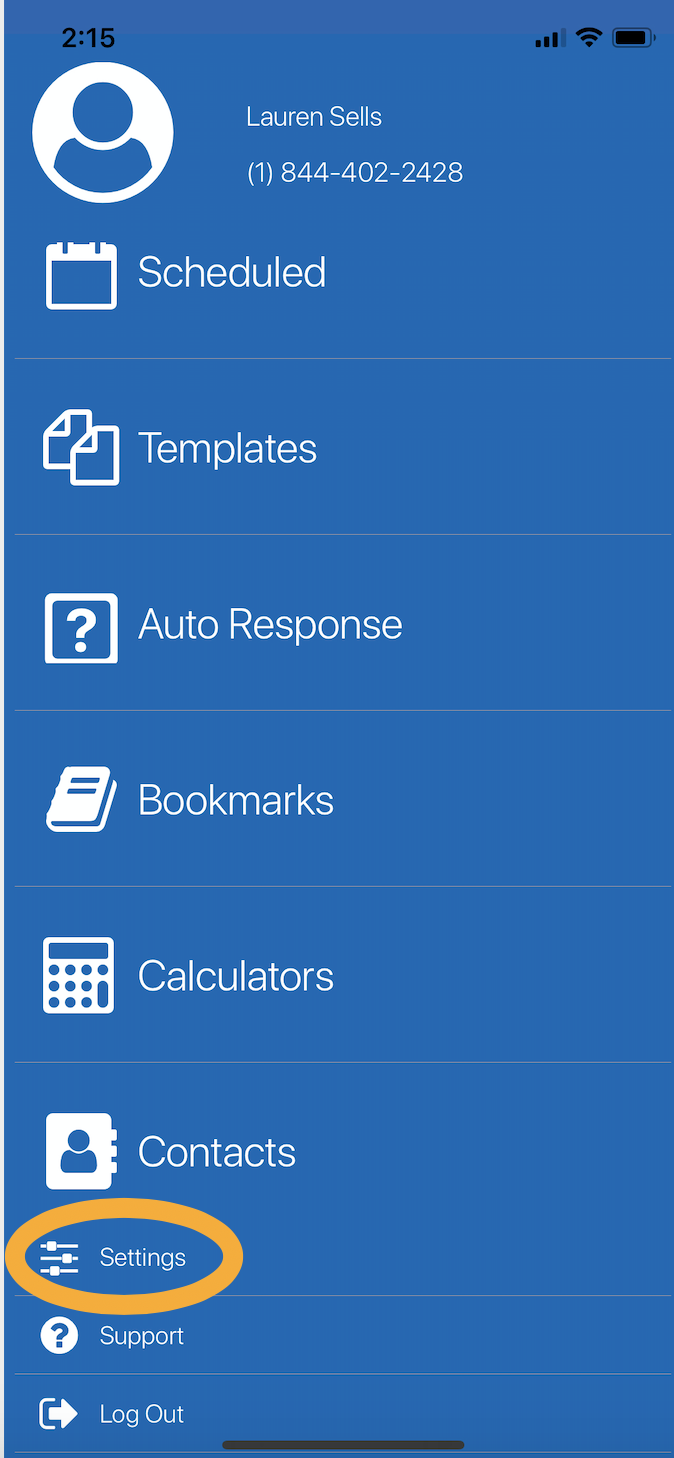674x1458 pixels.
Task: Tap the profile avatar picture
Action: point(103,133)
